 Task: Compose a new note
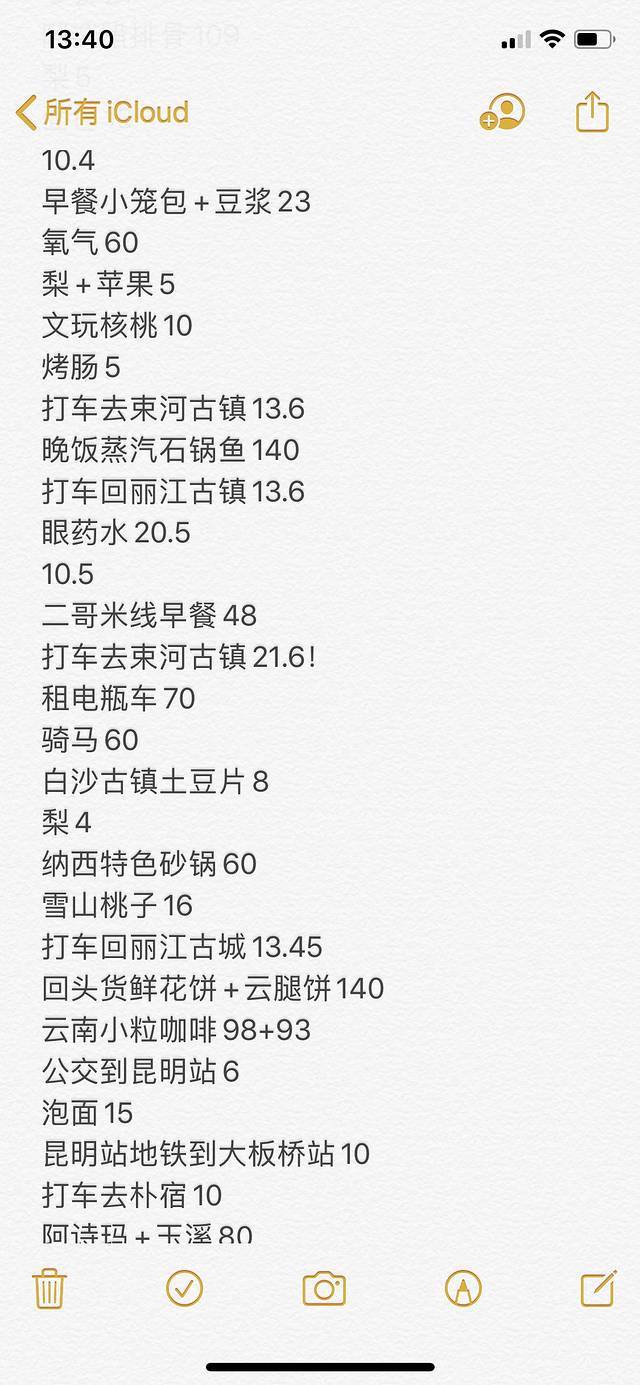click(598, 1288)
